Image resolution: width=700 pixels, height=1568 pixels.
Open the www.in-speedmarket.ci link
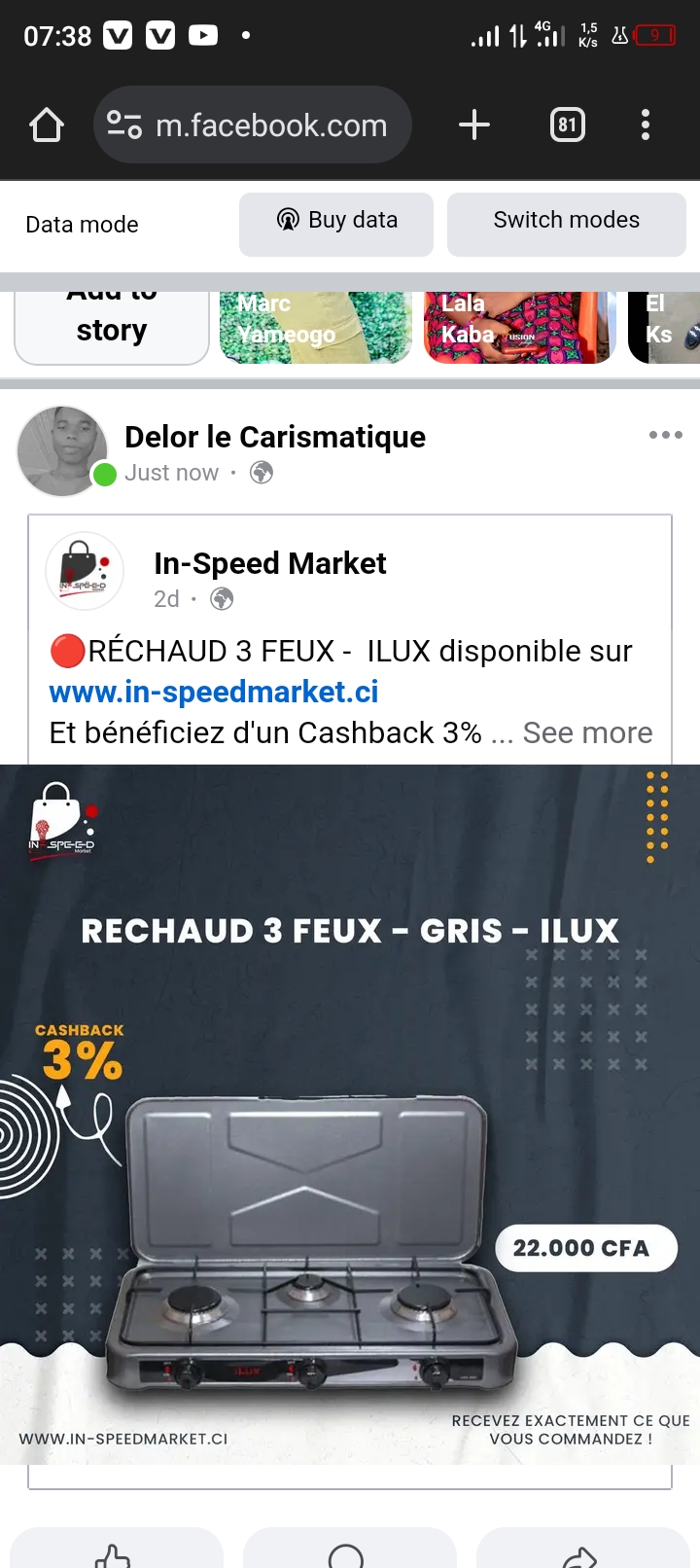[x=214, y=693]
